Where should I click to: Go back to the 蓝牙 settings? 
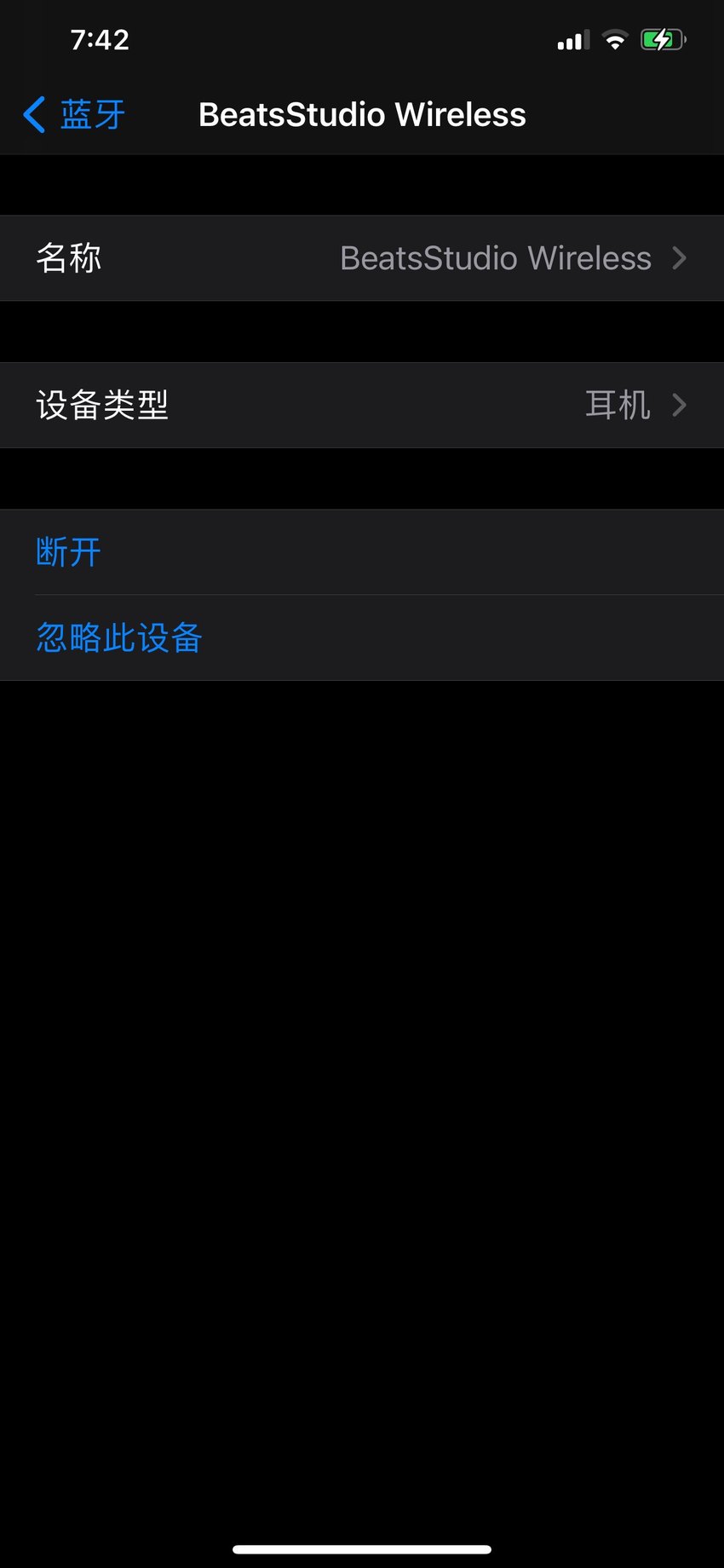[74, 115]
